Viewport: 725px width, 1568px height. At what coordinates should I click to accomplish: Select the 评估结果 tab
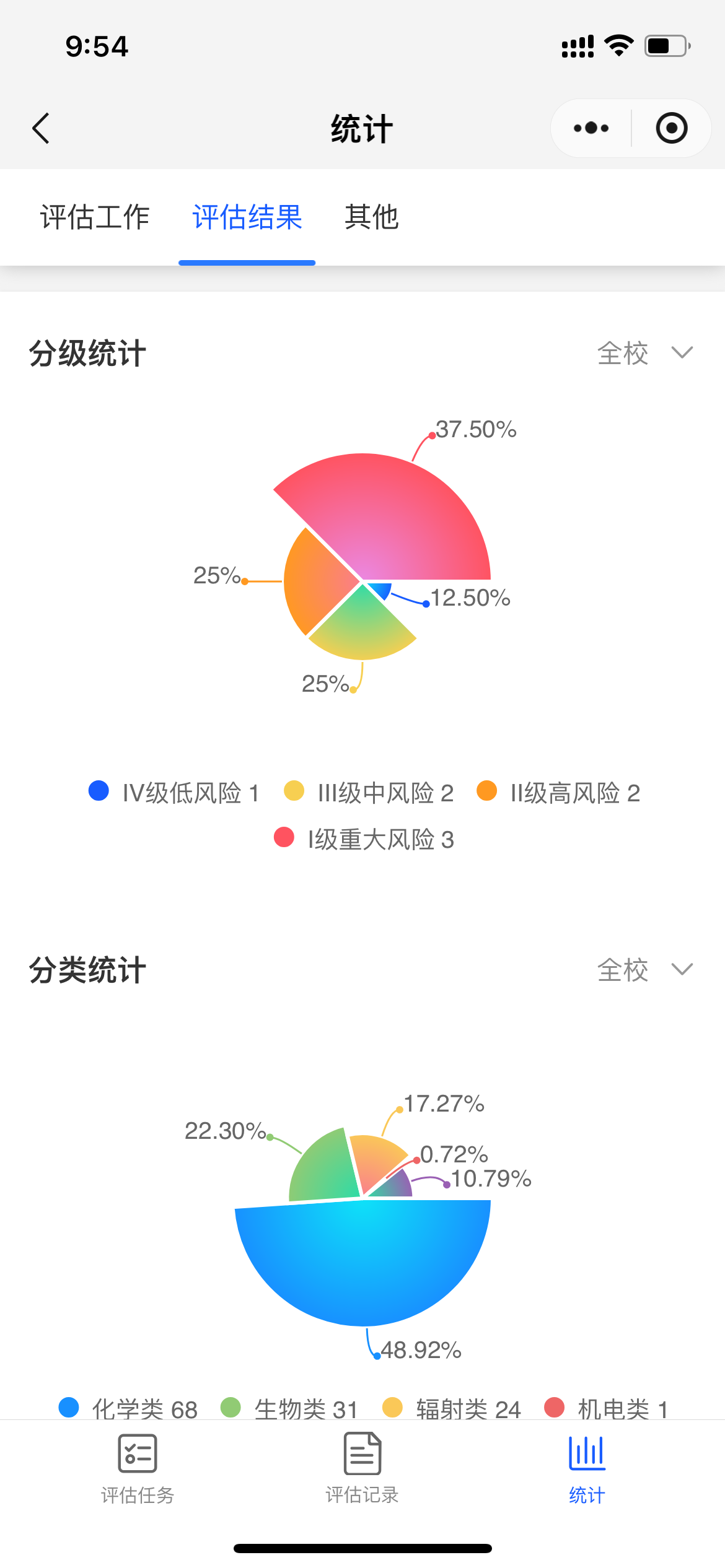[x=247, y=217]
